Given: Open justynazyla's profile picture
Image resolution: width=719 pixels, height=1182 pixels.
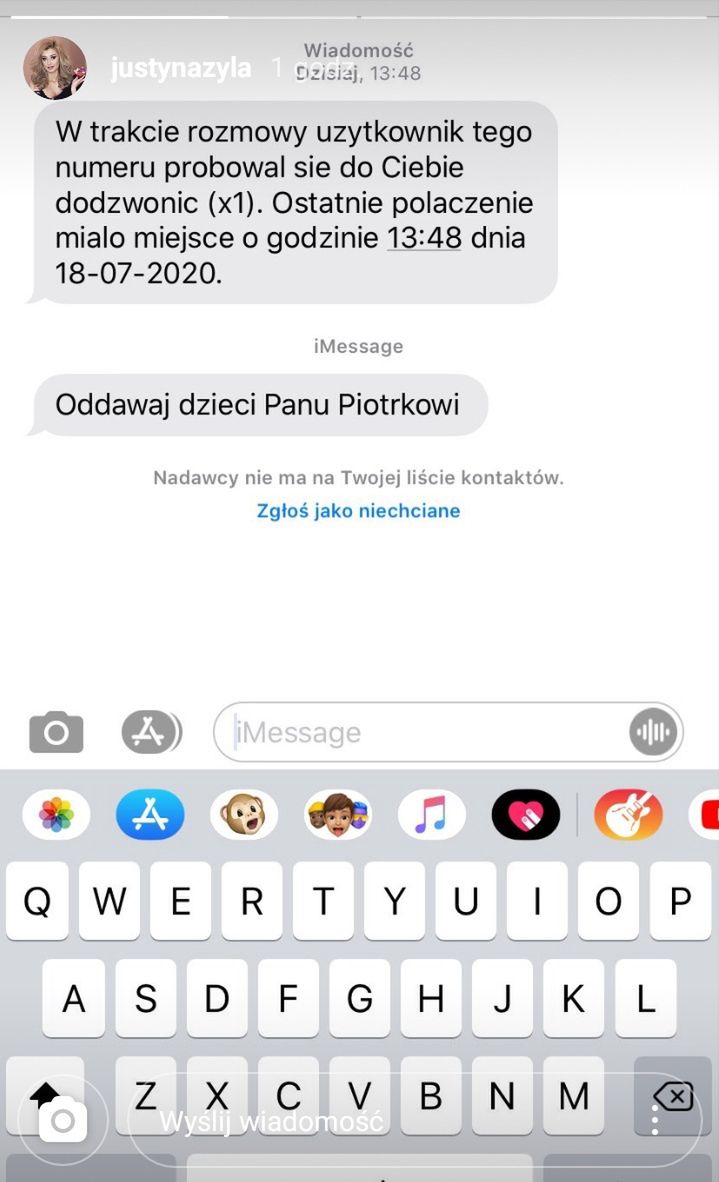Looking at the screenshot, I should point(55,69).
